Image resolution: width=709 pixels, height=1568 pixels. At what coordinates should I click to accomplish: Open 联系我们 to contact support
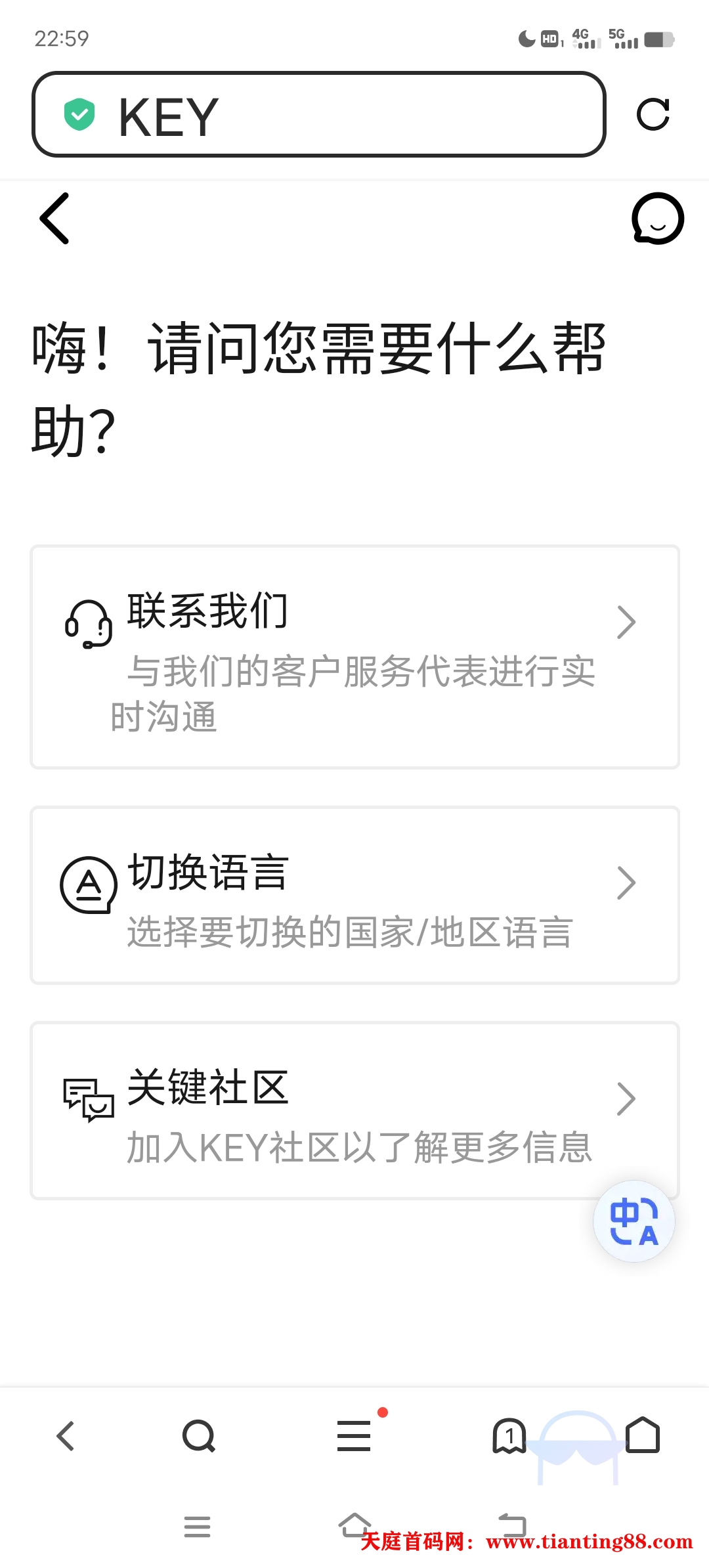pyautogui.click(x=354, y=657)
